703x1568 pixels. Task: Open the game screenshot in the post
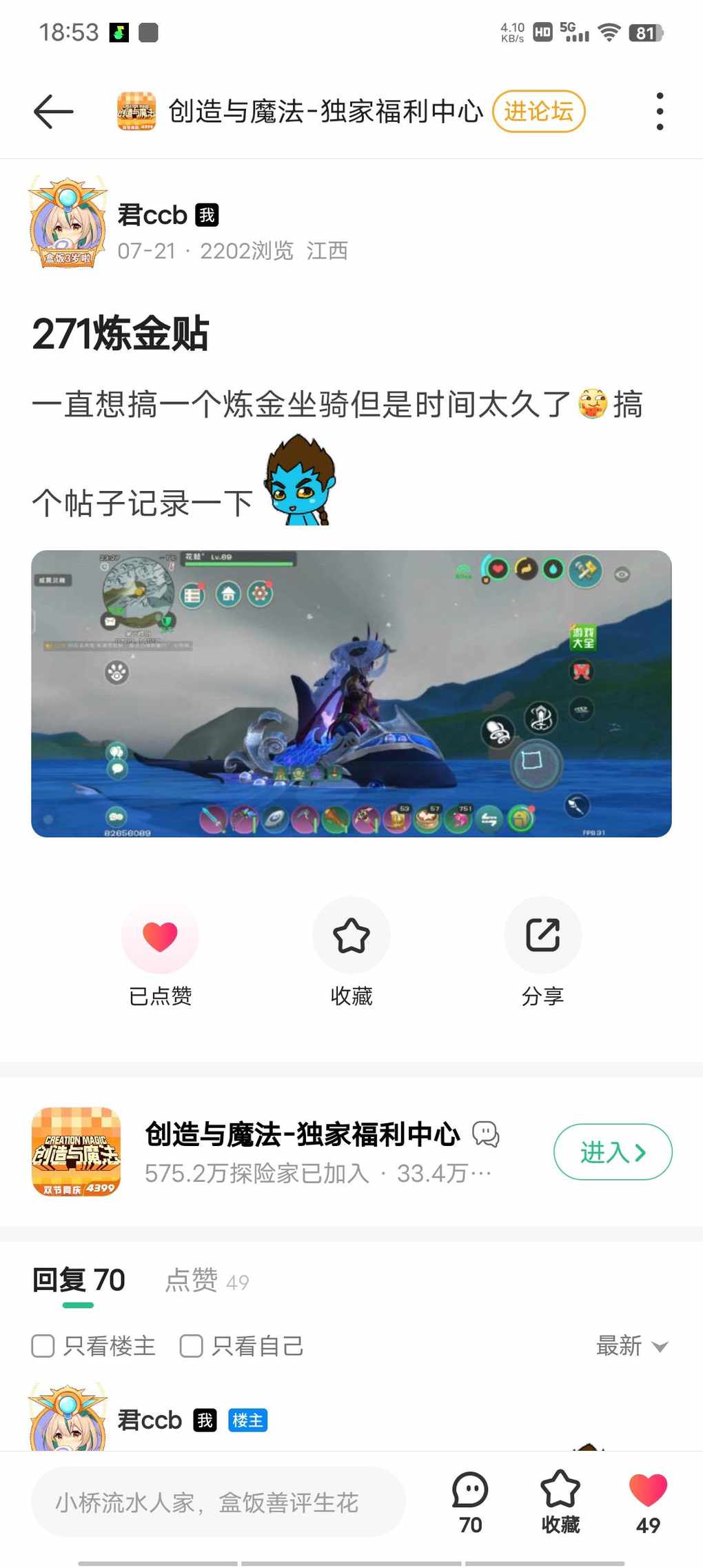(351, 694)
